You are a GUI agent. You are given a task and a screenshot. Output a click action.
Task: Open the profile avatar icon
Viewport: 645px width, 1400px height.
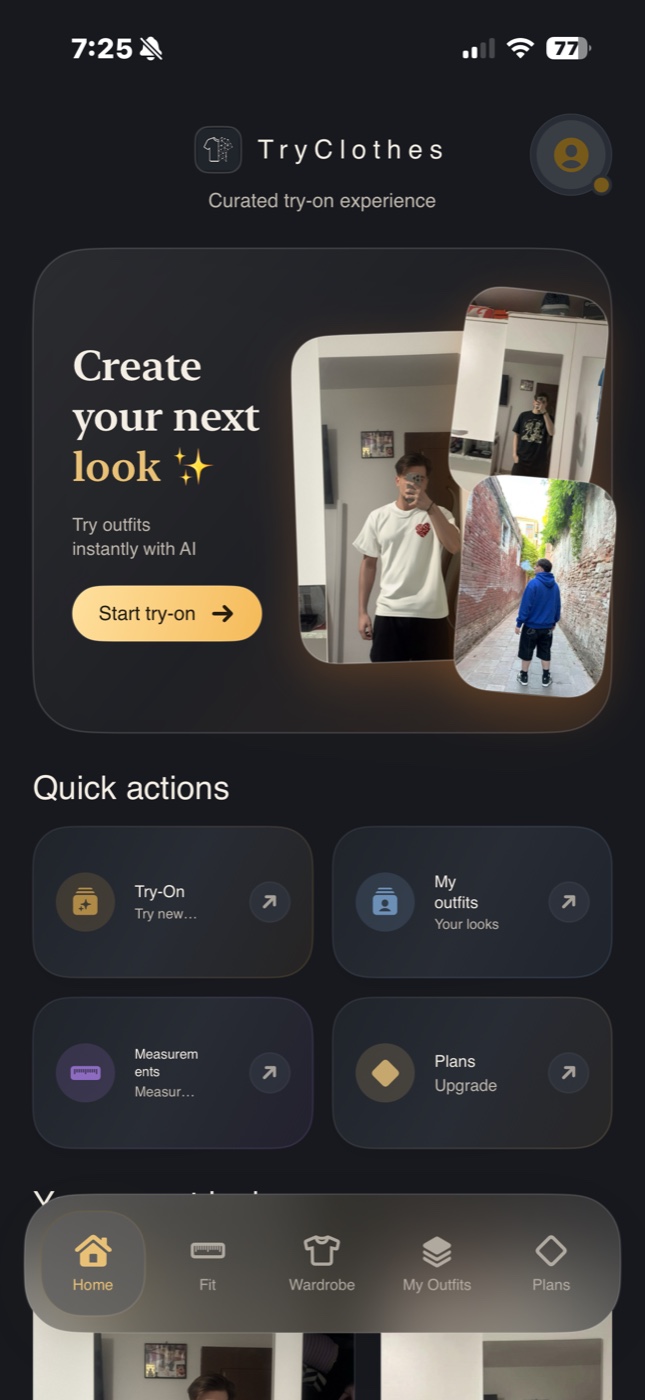[571, 155]
